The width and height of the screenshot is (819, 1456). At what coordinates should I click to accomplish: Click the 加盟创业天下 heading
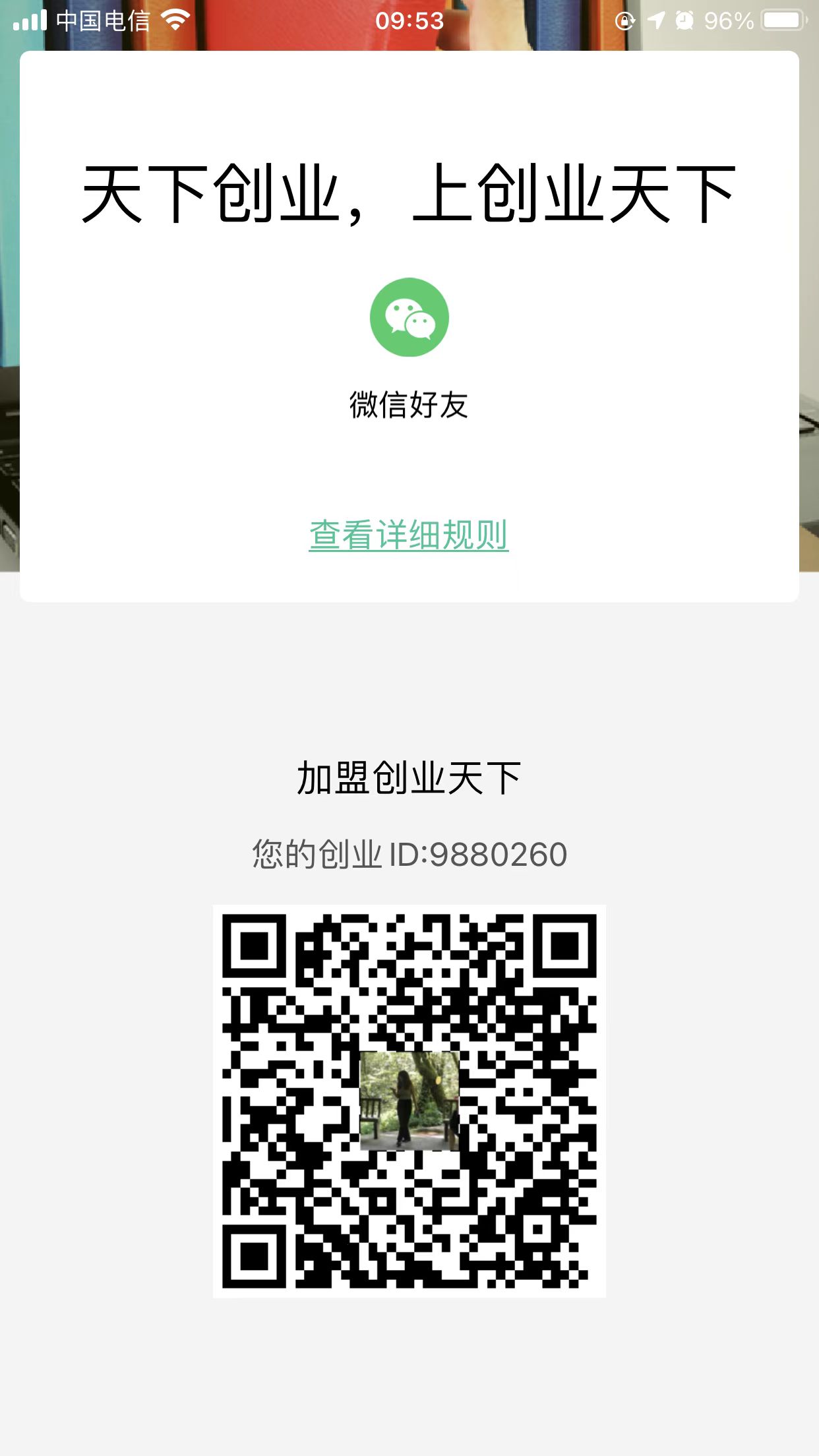pyautogui.click(x=409, y=778)
